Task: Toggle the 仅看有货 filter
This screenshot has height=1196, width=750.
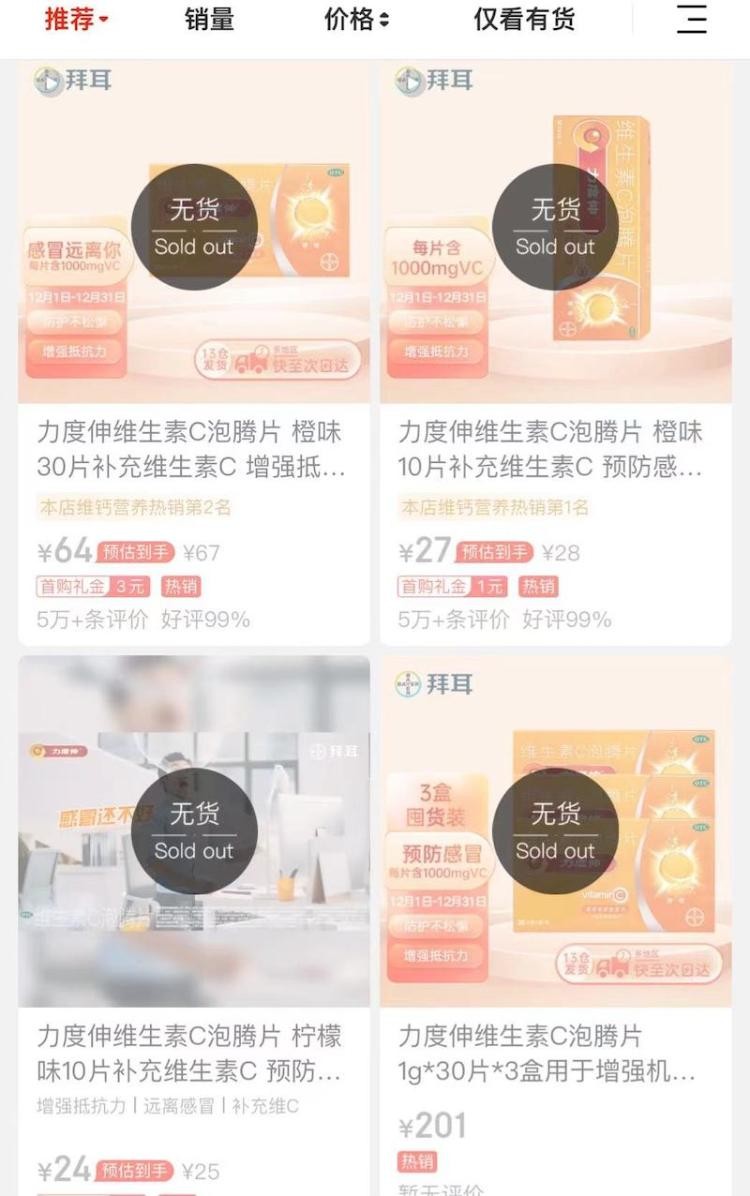Action: point(524,19)
